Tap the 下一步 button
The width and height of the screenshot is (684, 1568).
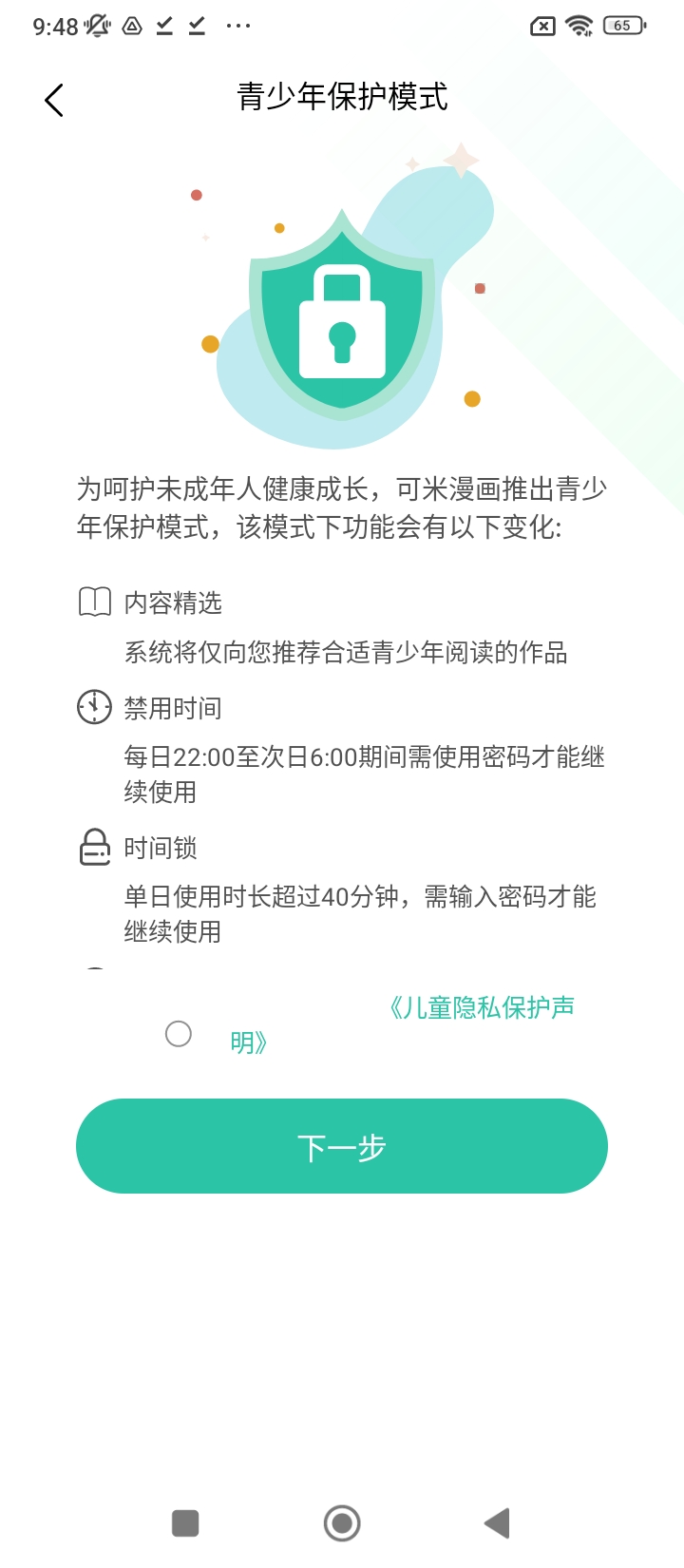(x=342, y=1146)
